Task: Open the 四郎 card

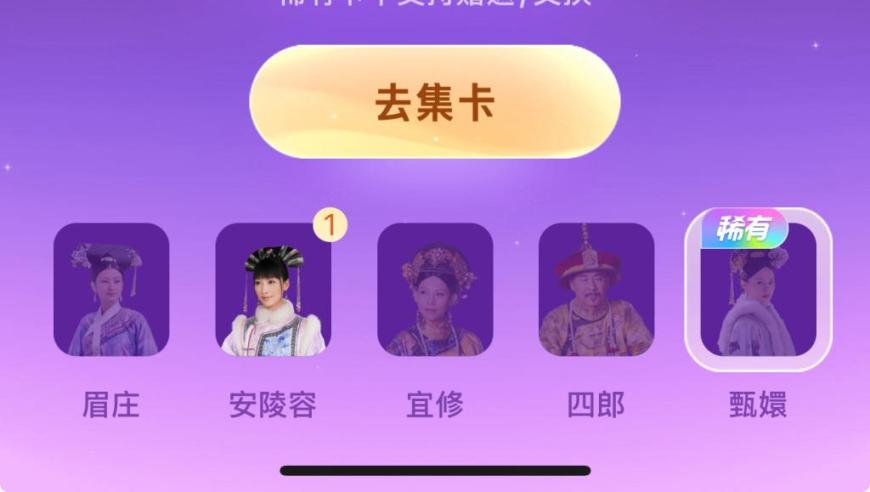Action: (596, 290)
